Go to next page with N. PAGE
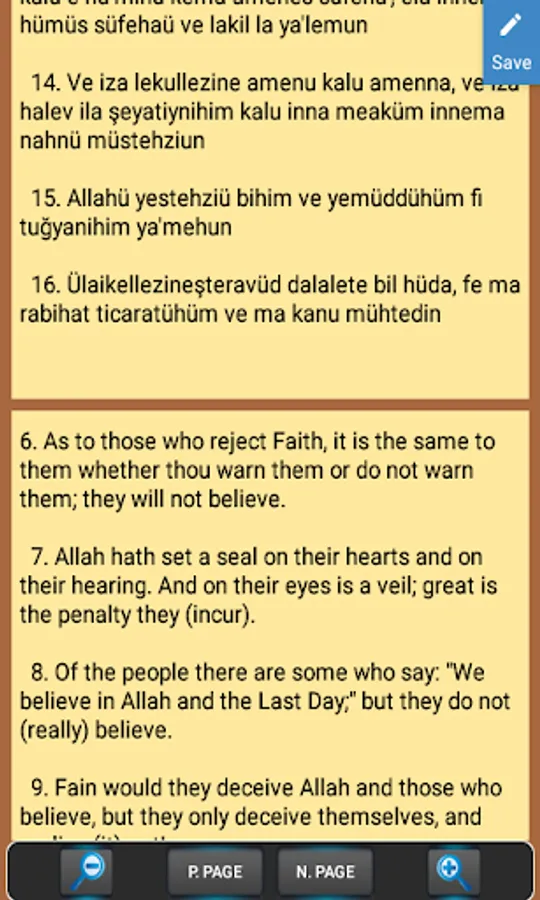Image resolution: width=540 pixels, height=900 pixels. [x=325, y=872]
